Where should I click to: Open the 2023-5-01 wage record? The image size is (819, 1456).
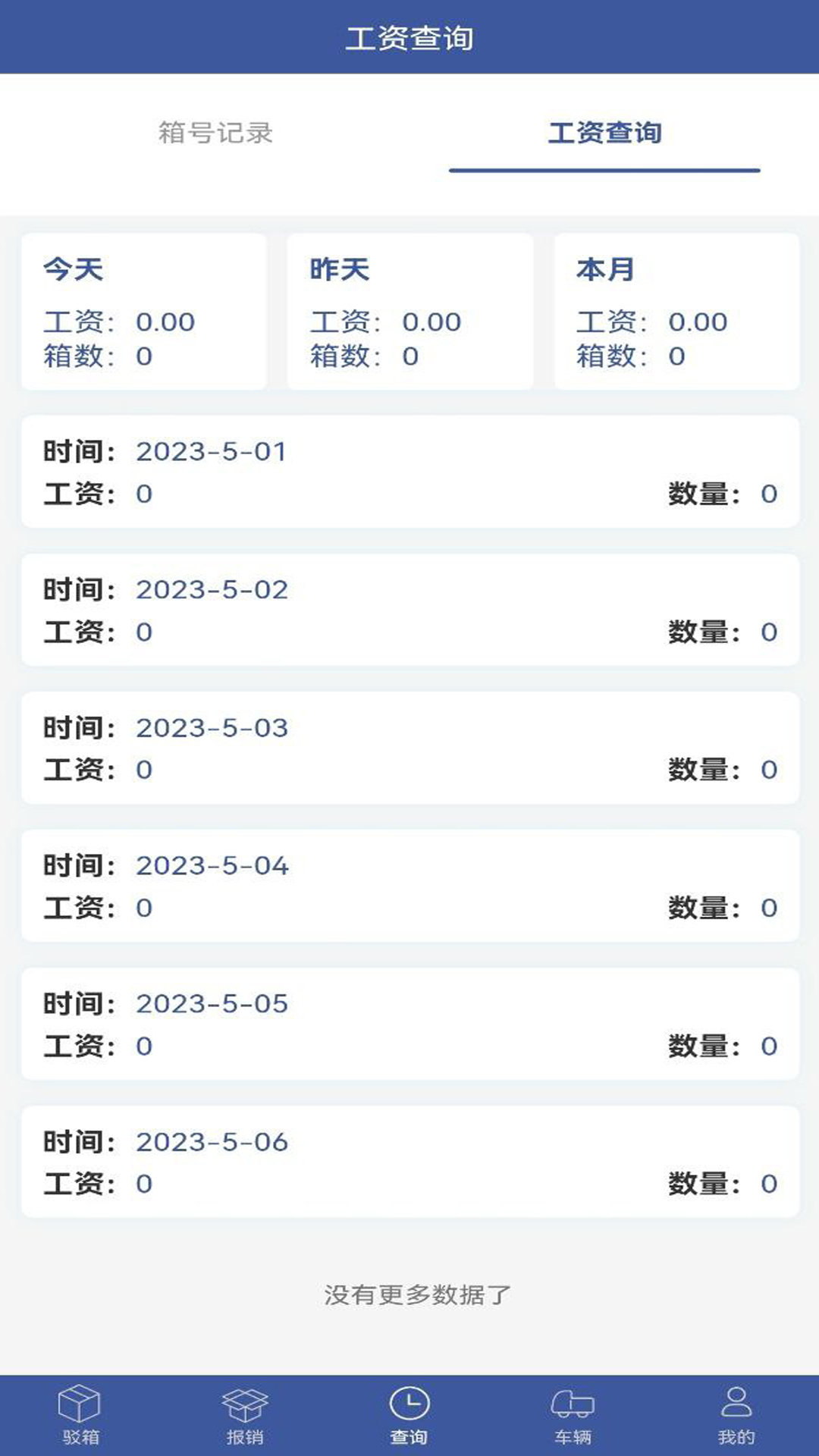[409, 472]
